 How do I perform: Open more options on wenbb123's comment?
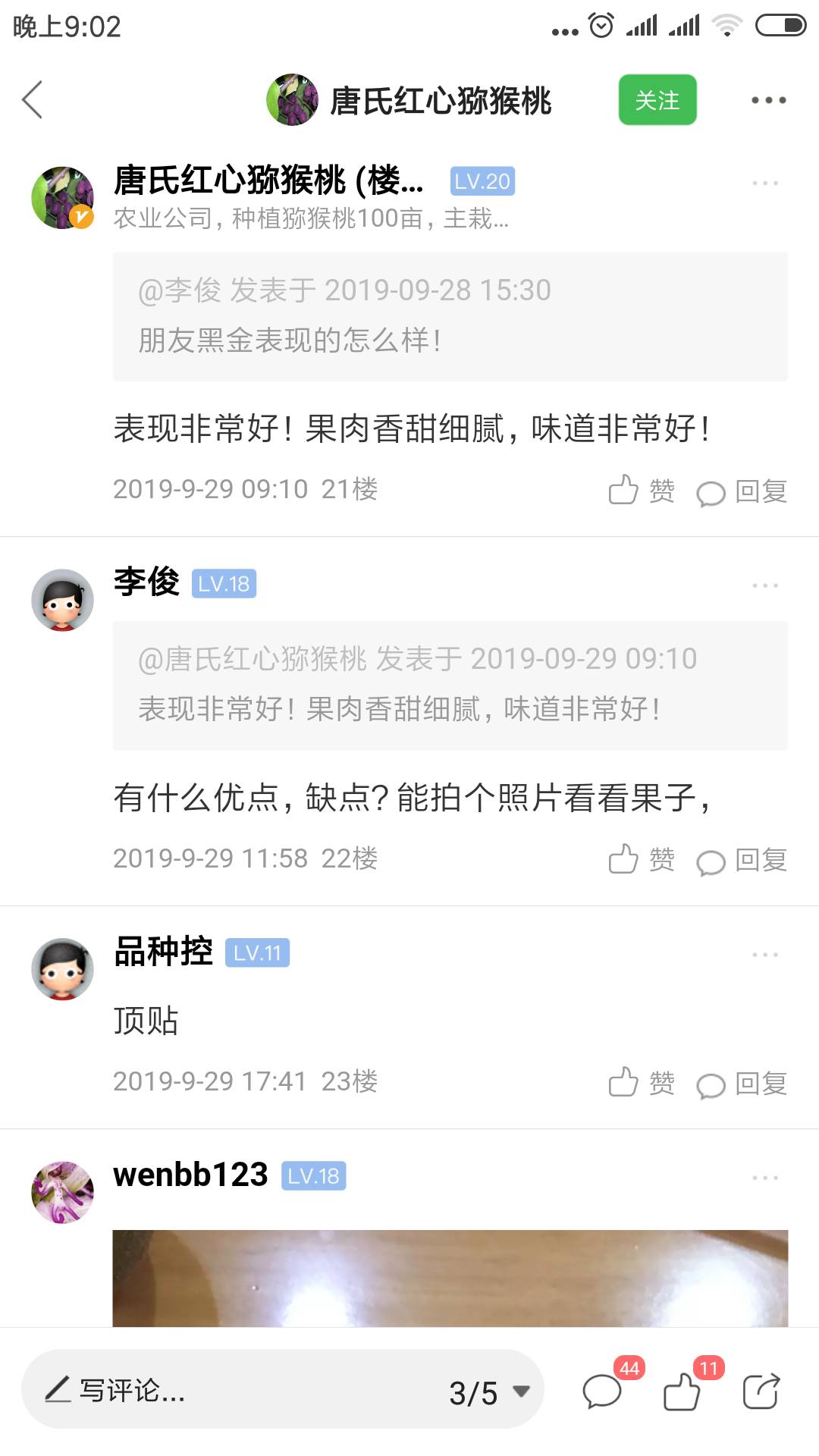pos(765,1178)
